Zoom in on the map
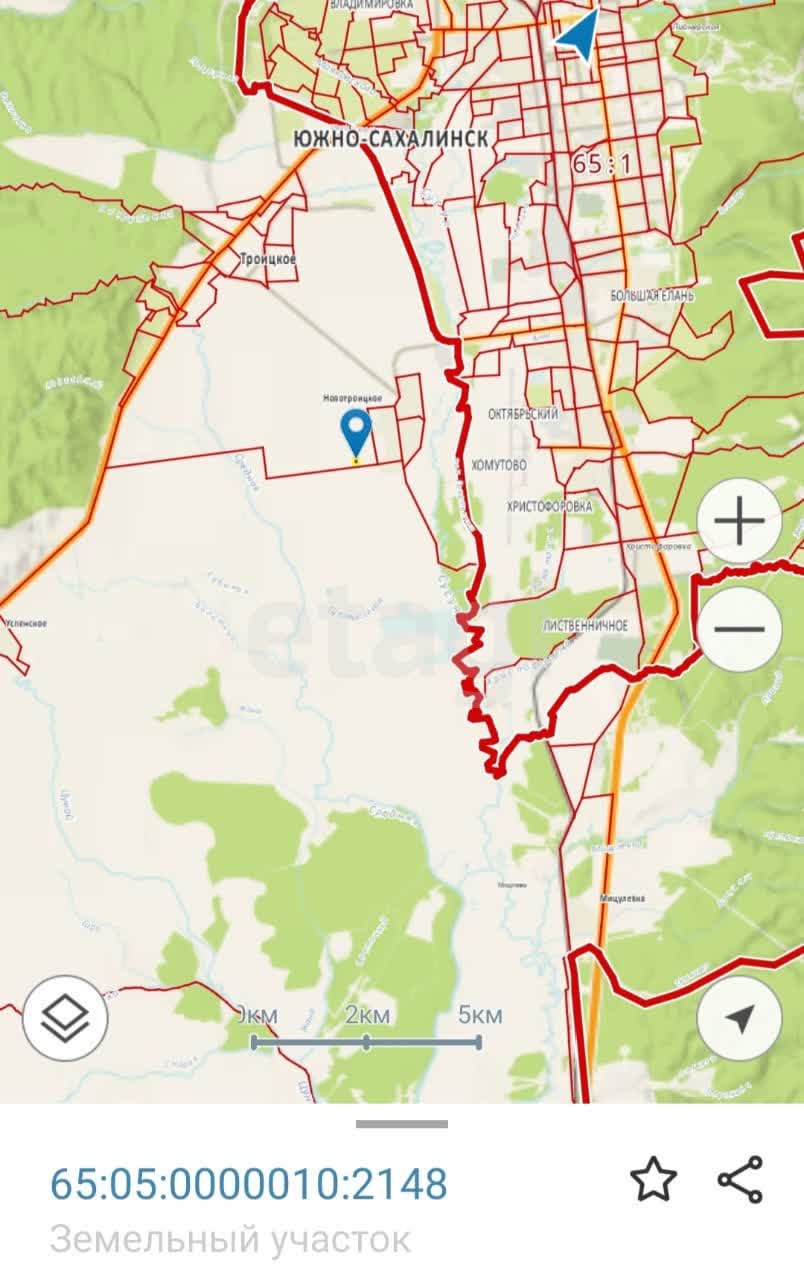Image resolution: width=804 pixels, height=1280 pixels. tap(740, 522)
